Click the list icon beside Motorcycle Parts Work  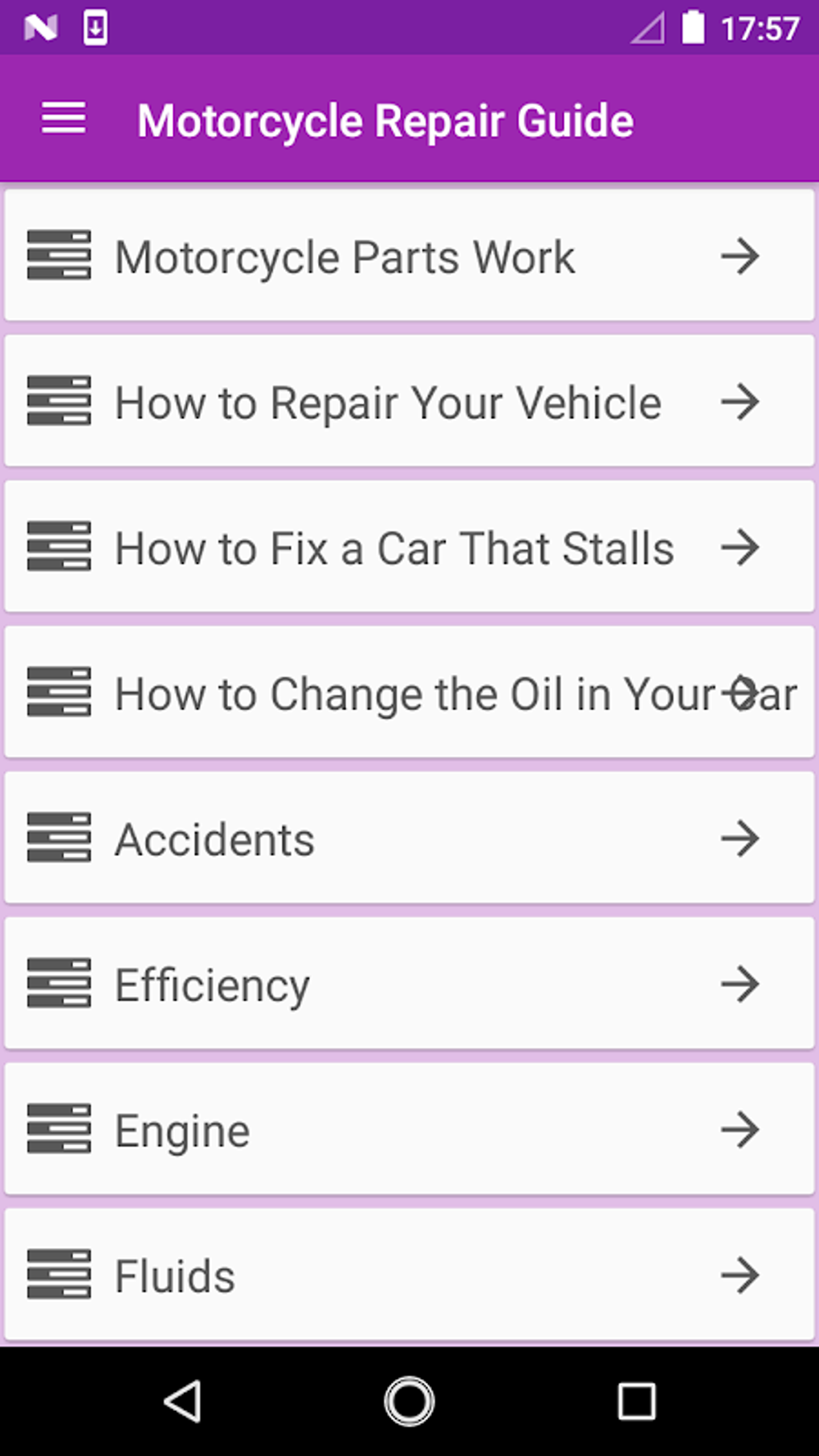(x=59, y=256)
